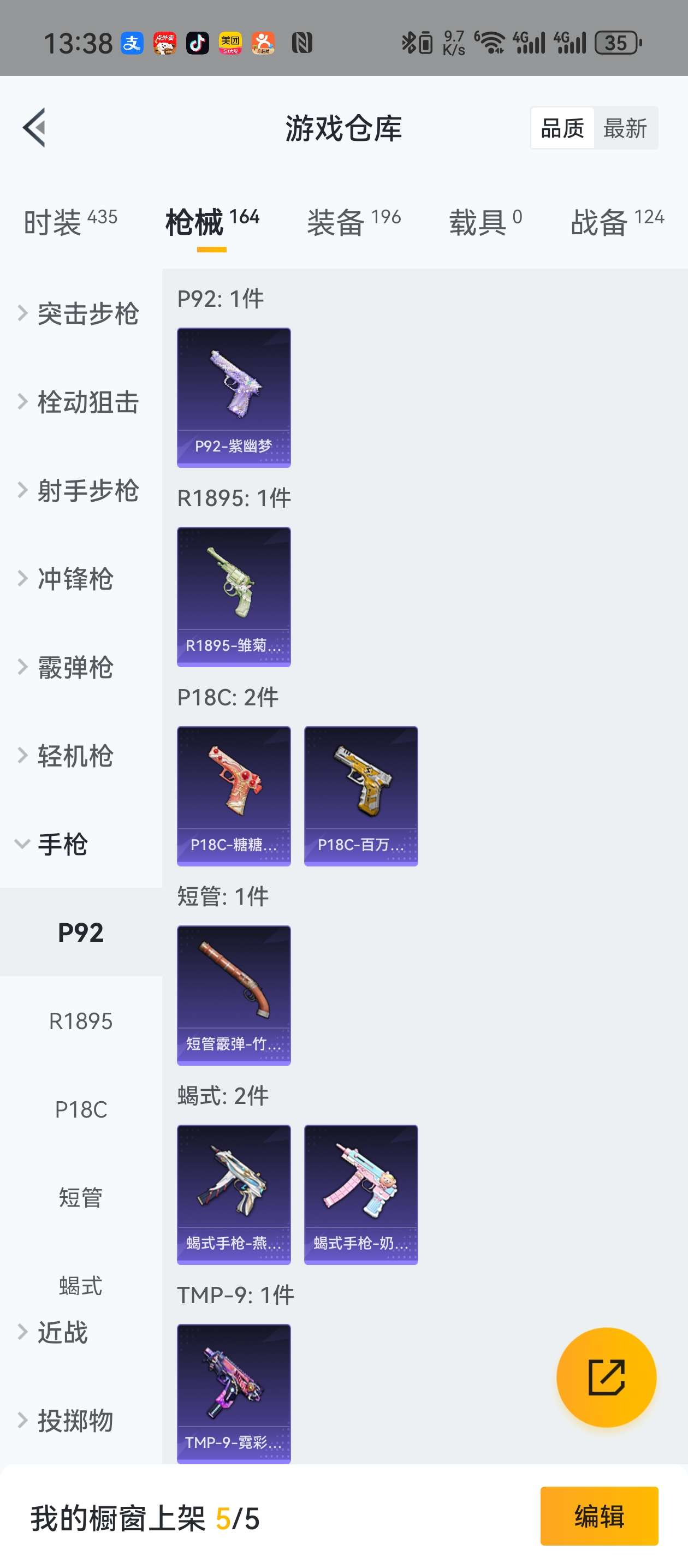View the P18C-百万 skin item
The width and height of the screenshot is (688, 1568).
tap(360, 795)
